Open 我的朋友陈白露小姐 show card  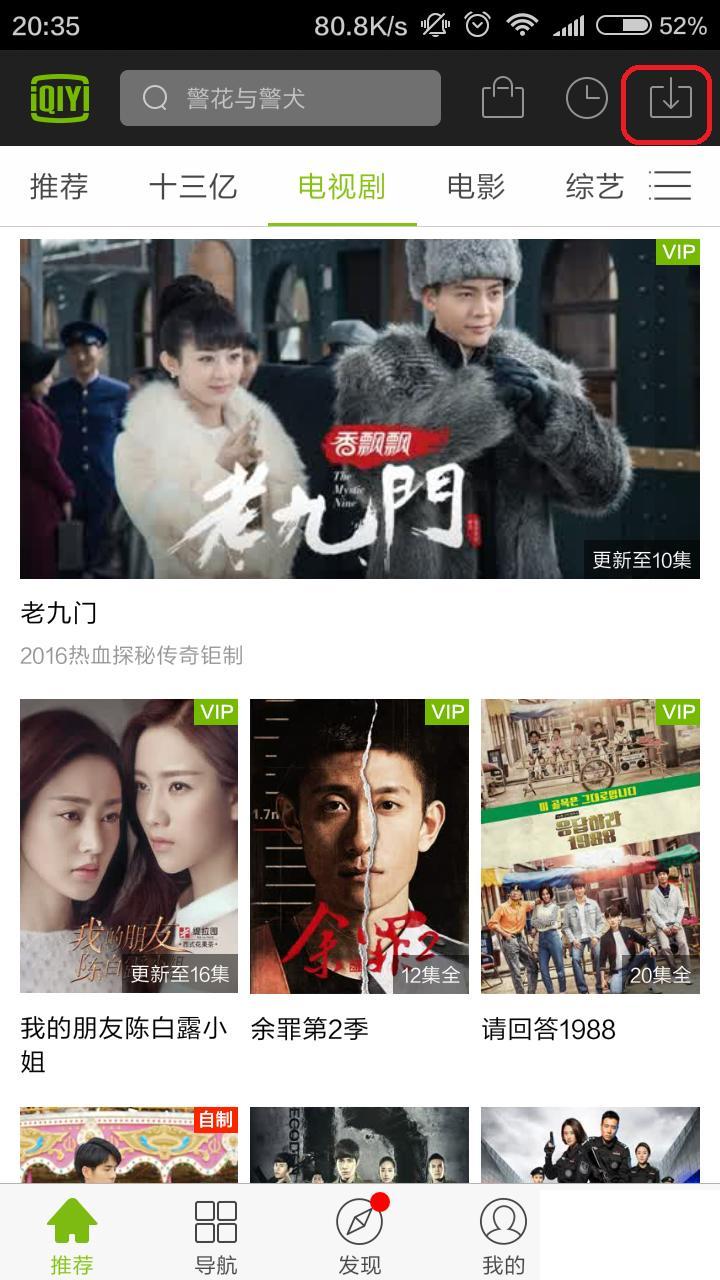point(129,845)
